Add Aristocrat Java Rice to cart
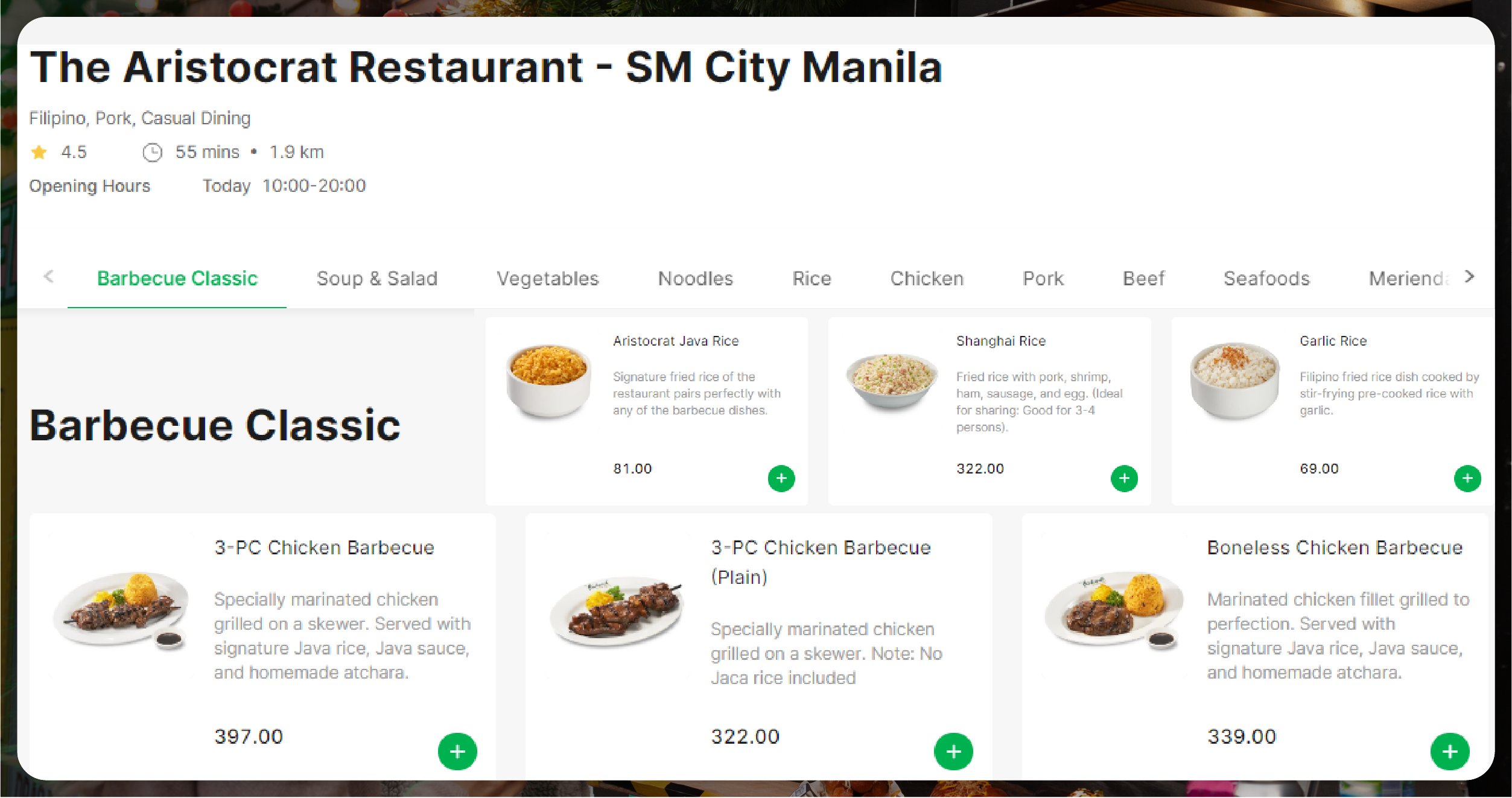 (x=781, y=478)
